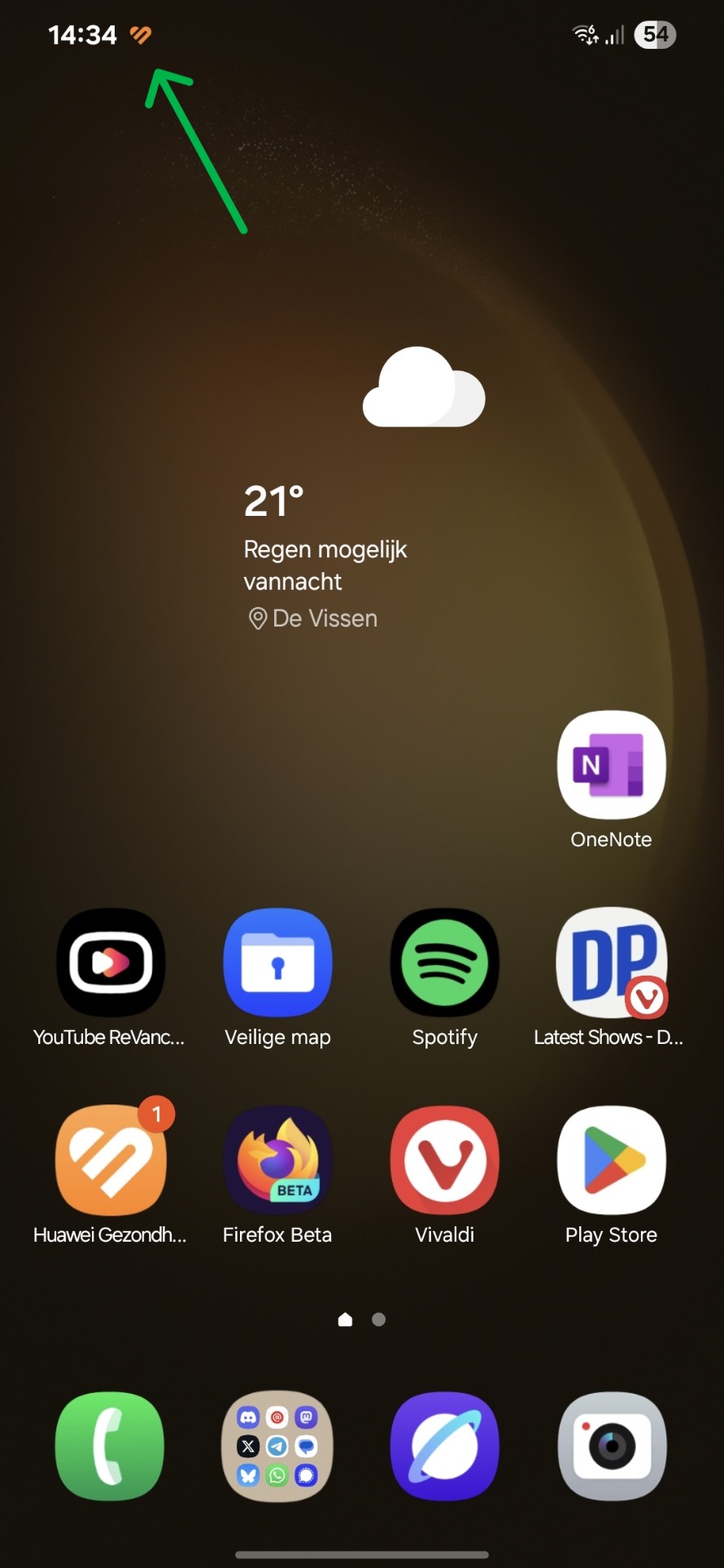Screen dimensions: 724x1568
Task: Launch Samsung Internet browser from dock
Action: pyautogui.click(x=444, y=1446)
